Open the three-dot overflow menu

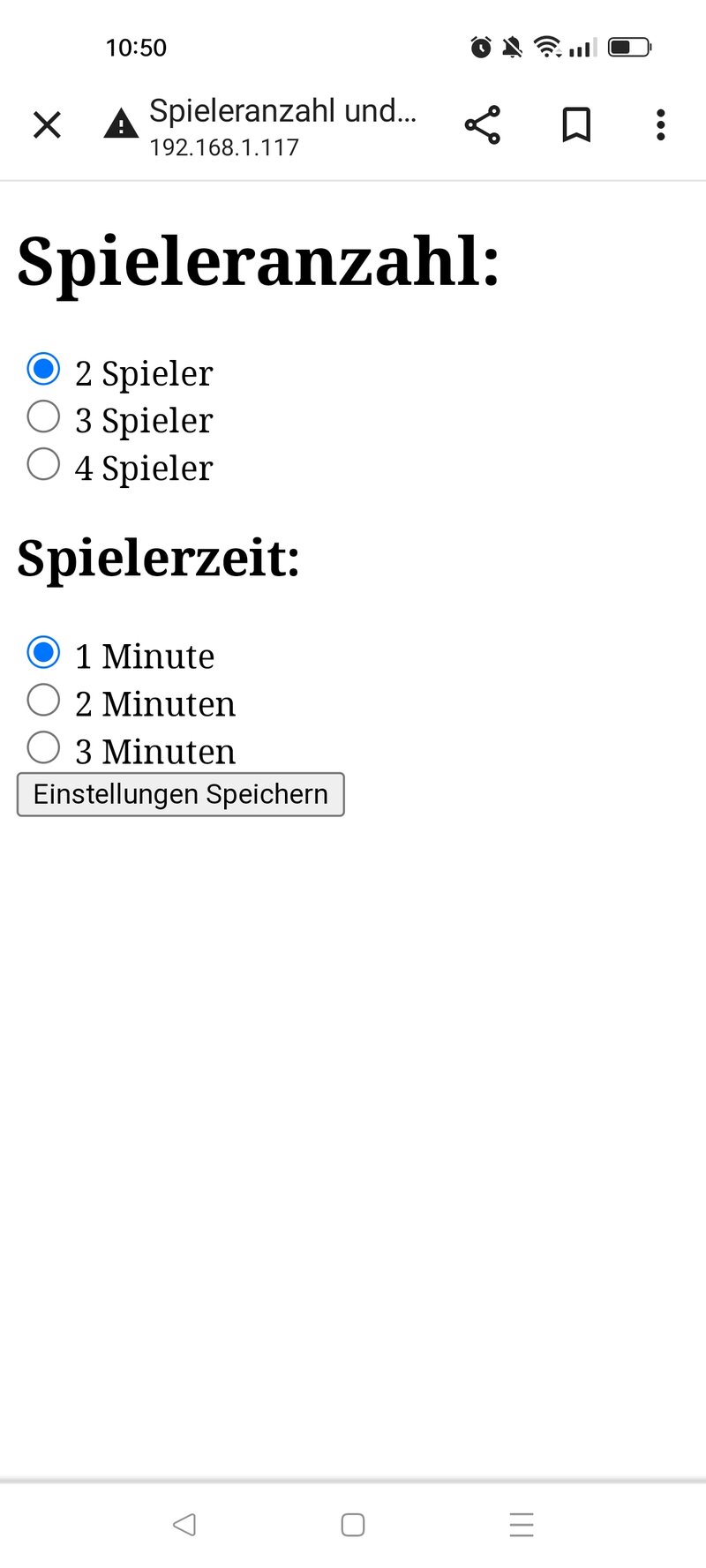pos(660,125)
